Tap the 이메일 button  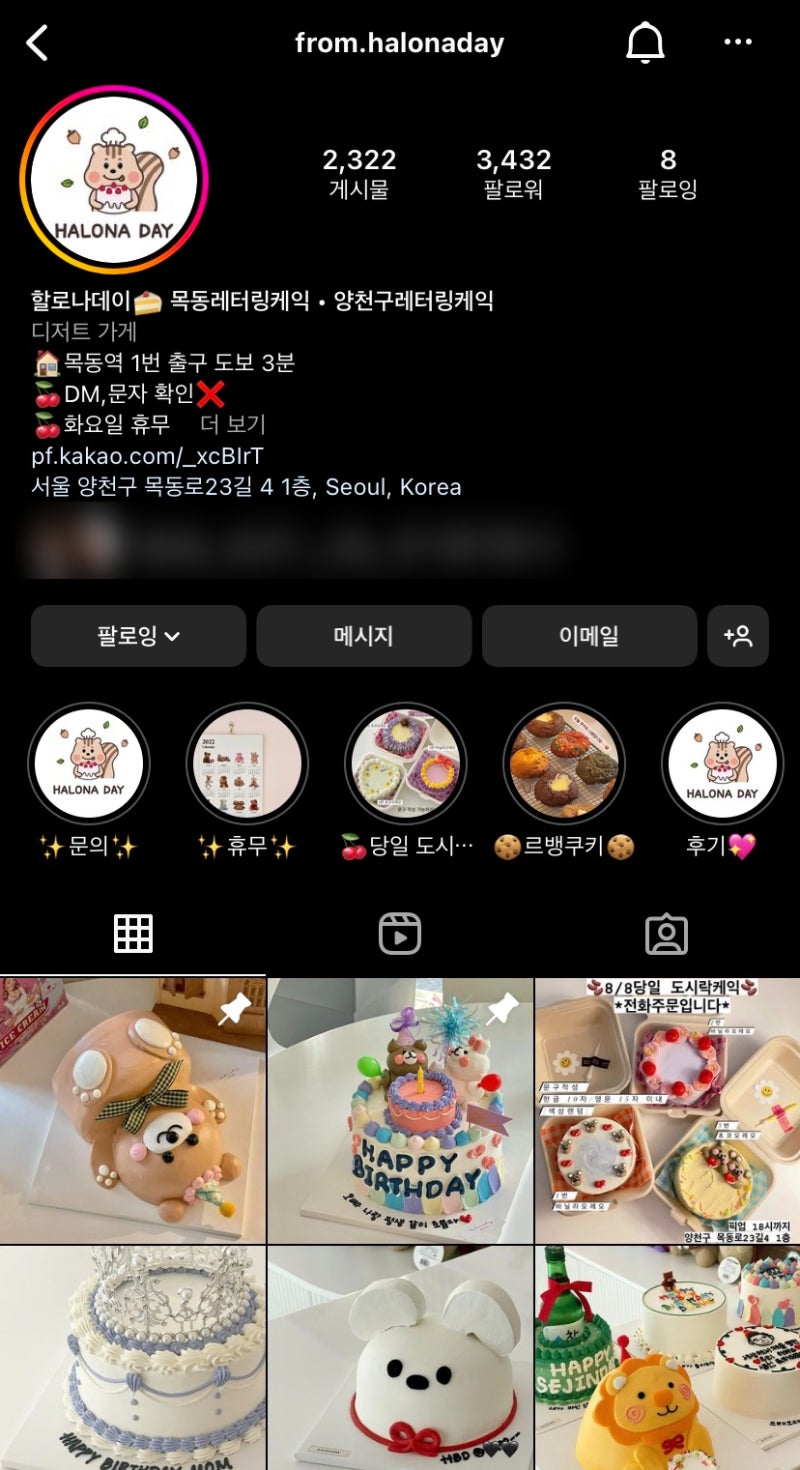[589, 636]
